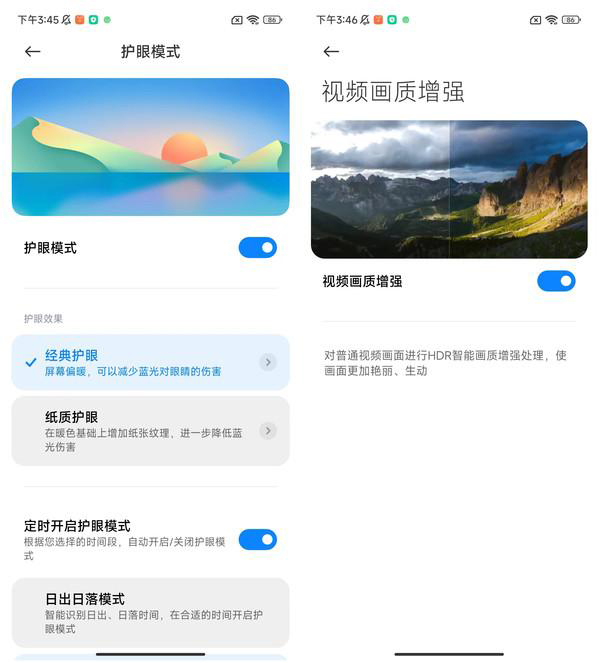This screenshot has height=663, width=600.
Task: Turn off the 护眼模式 switch
Action: (x=257, y=248)
